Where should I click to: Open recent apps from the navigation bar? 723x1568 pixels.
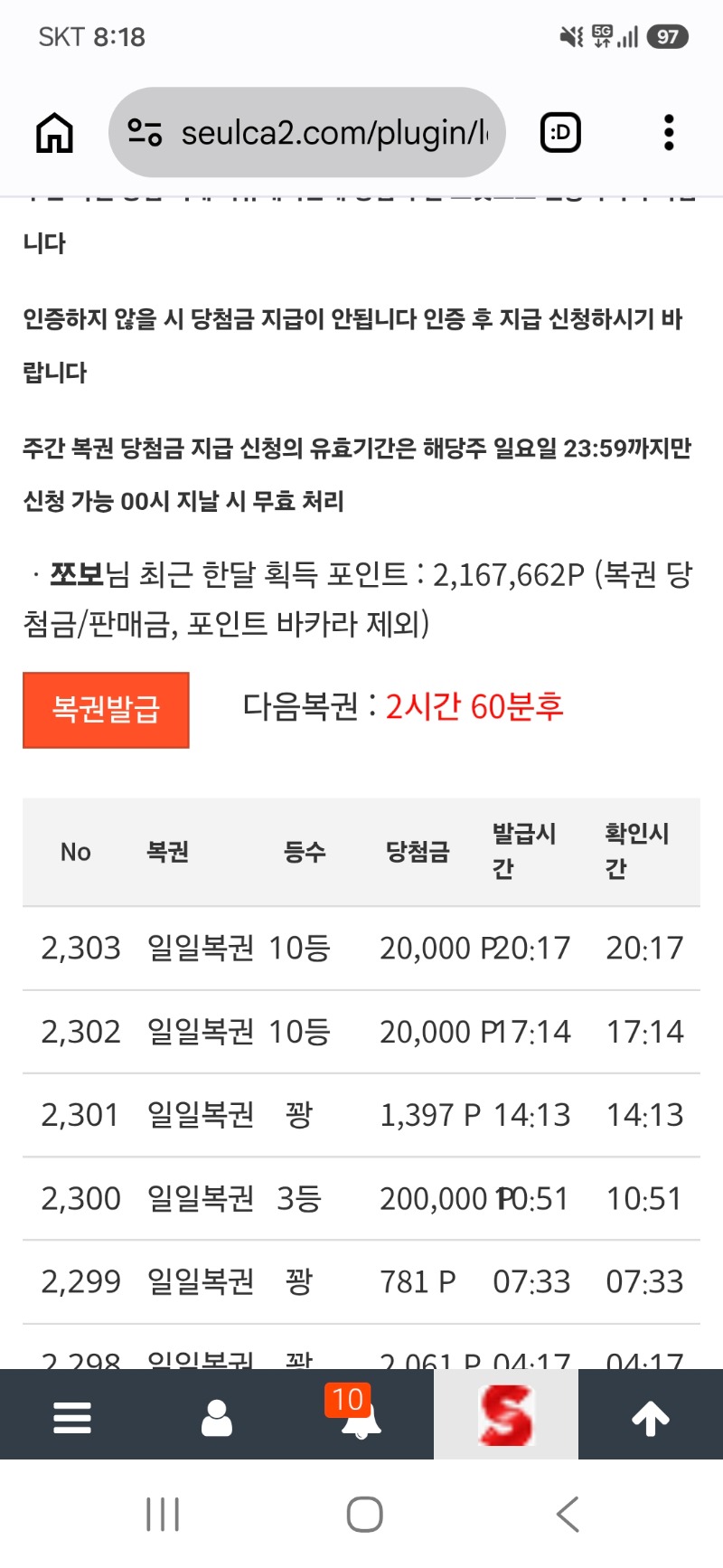tap(163, 1514)
